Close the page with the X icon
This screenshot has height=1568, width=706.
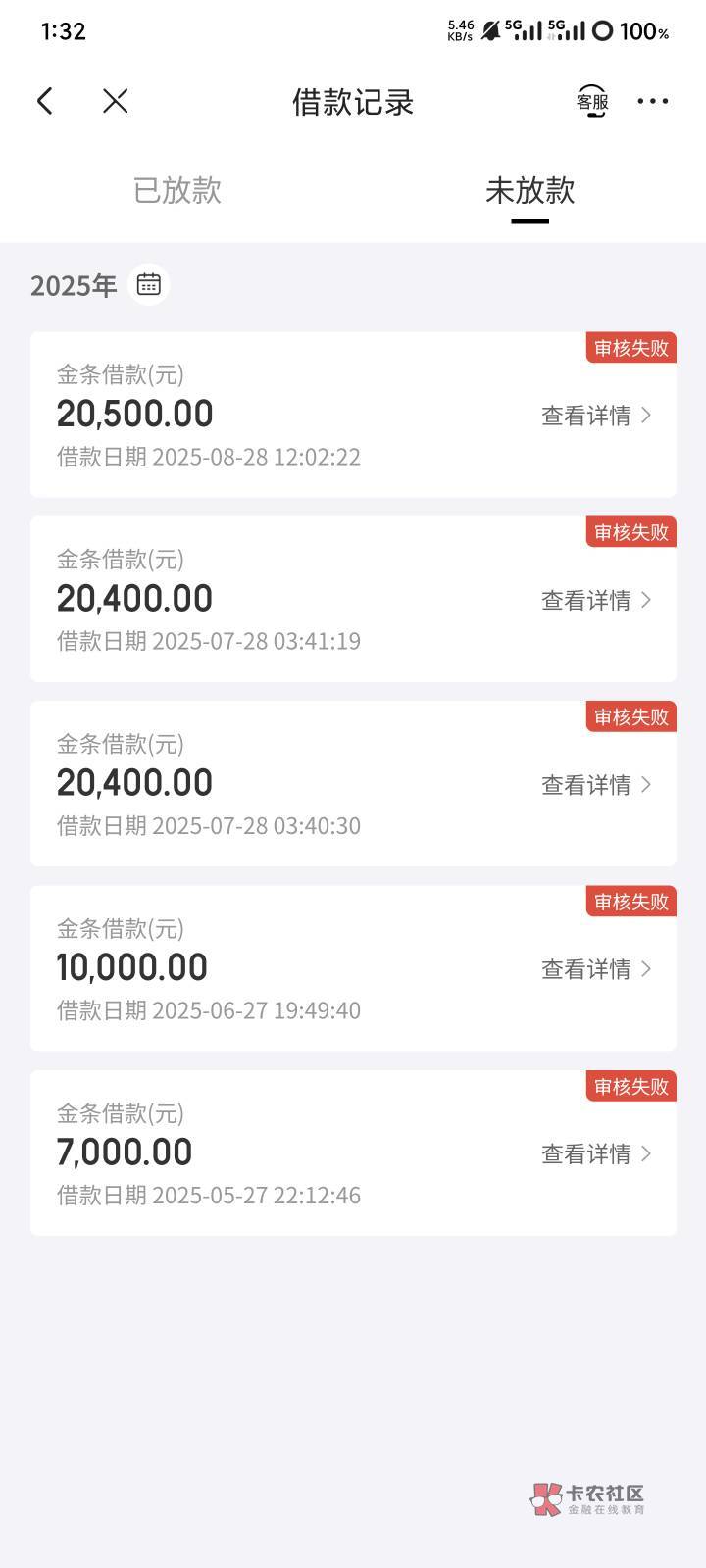click(116, 101)
